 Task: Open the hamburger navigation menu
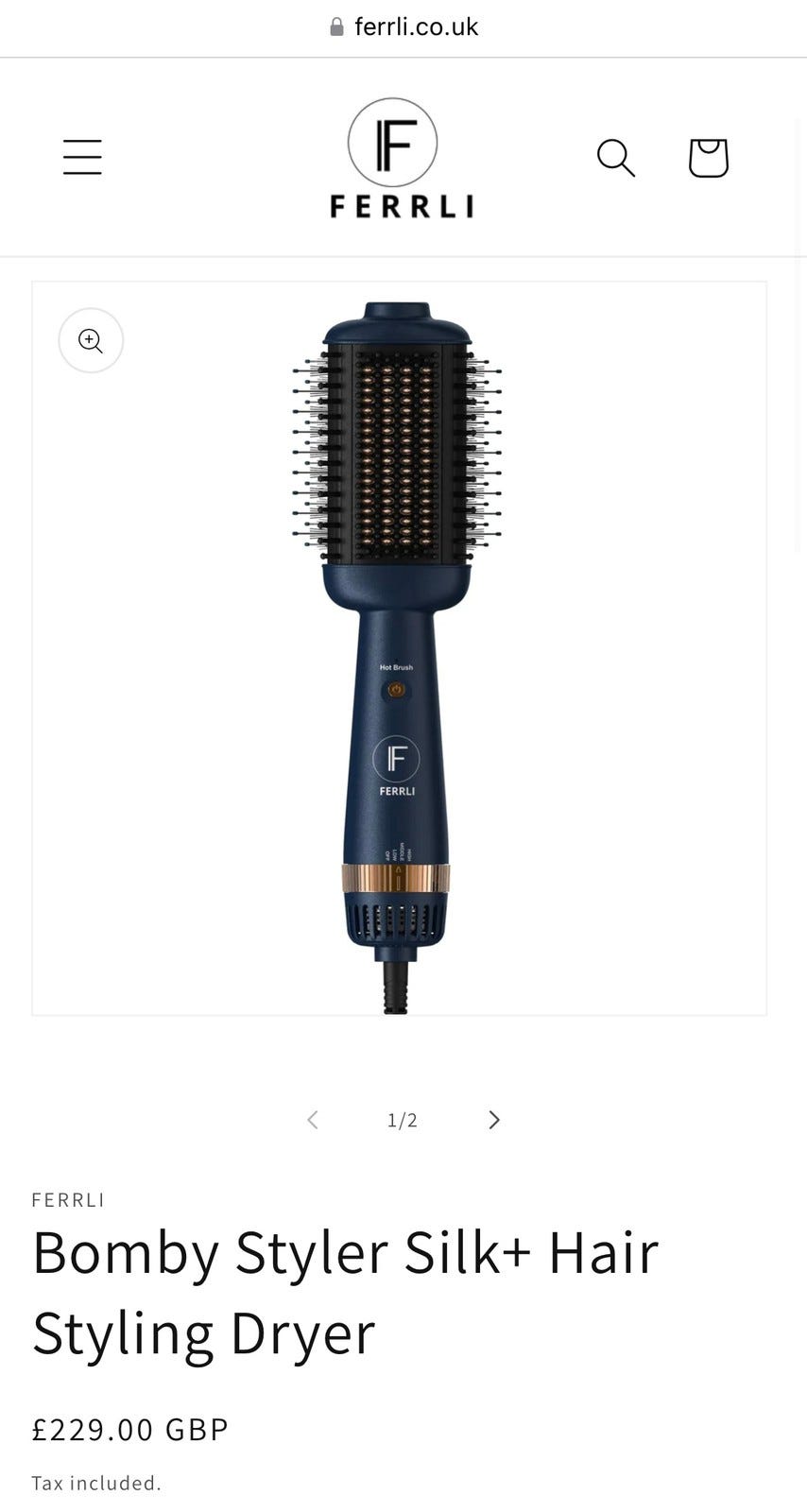[82, 157]
